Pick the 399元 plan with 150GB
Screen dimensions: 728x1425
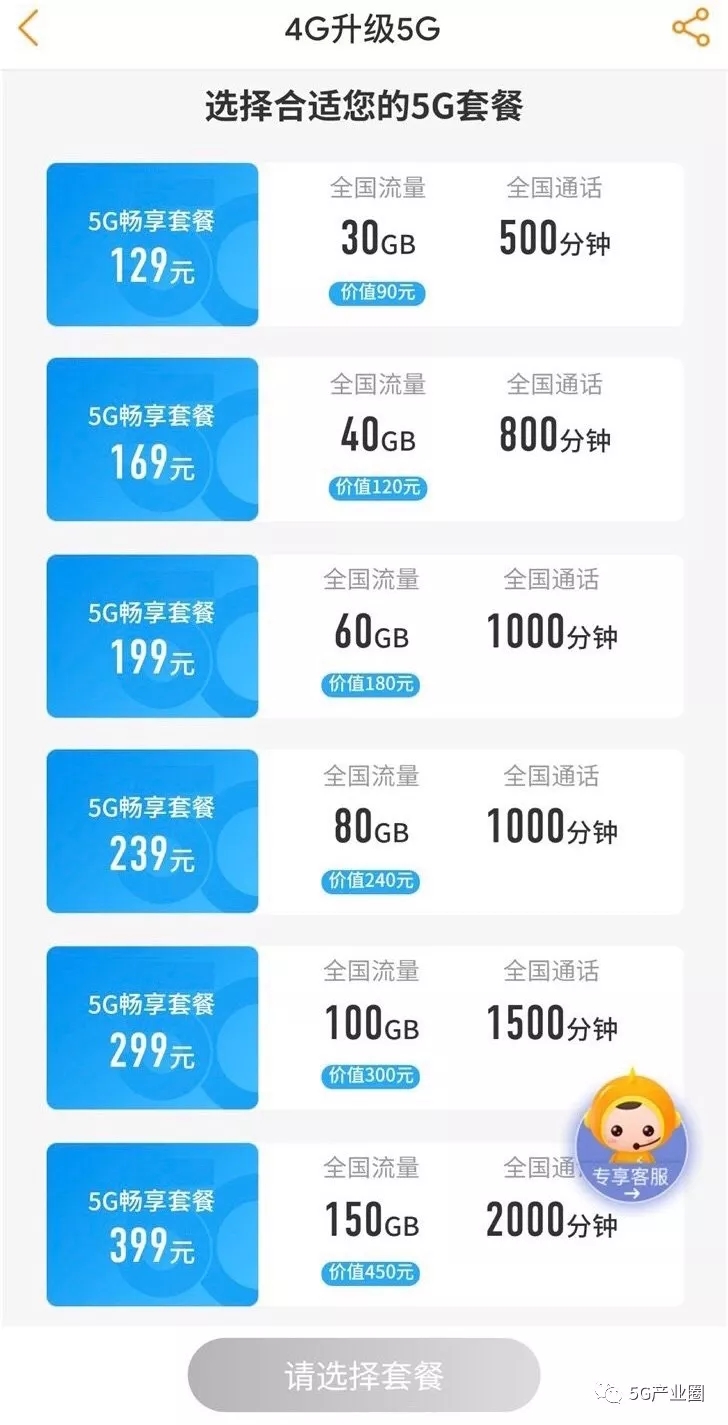[365, 1224]
